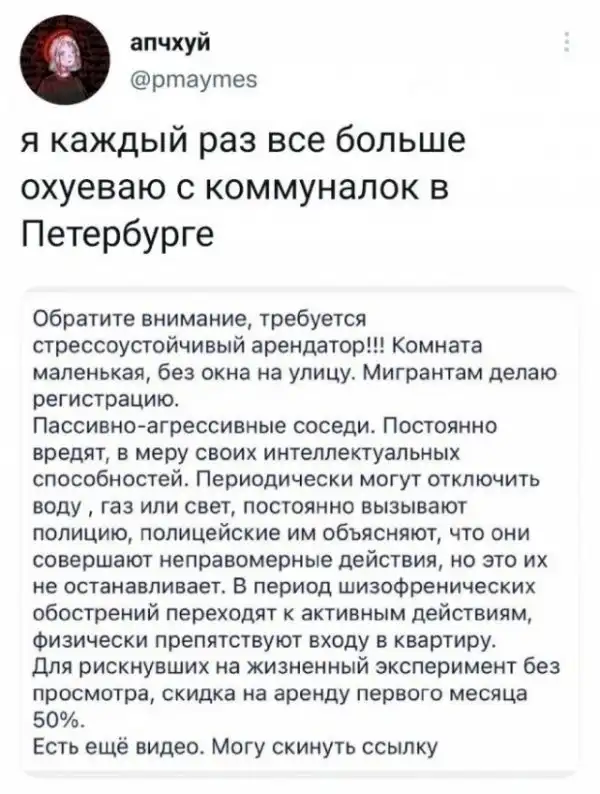Open the tweet overflow menu

(x=568, y=42)
